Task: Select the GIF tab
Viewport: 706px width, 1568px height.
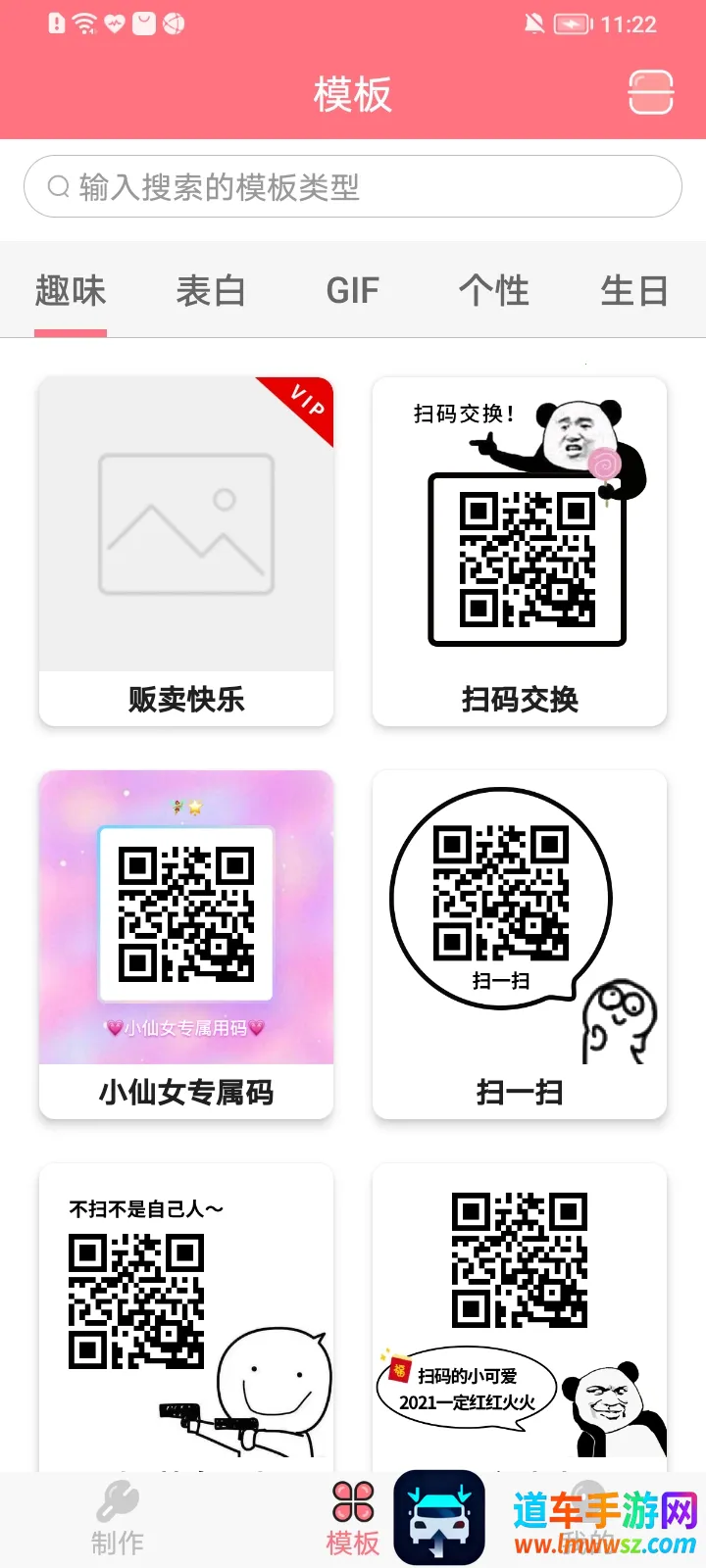Action: [x=352, y=291]
